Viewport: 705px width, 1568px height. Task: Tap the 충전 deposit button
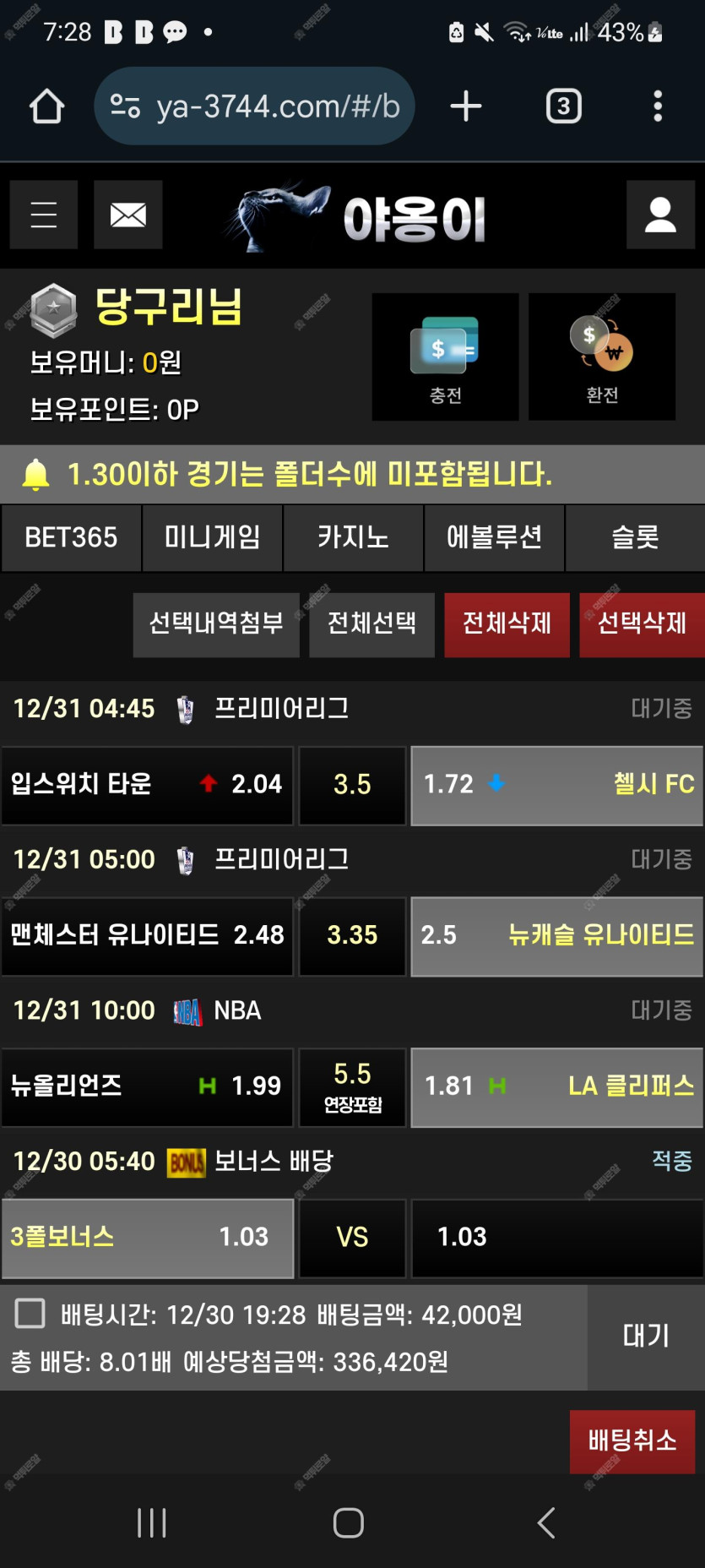tap(445, 357)
